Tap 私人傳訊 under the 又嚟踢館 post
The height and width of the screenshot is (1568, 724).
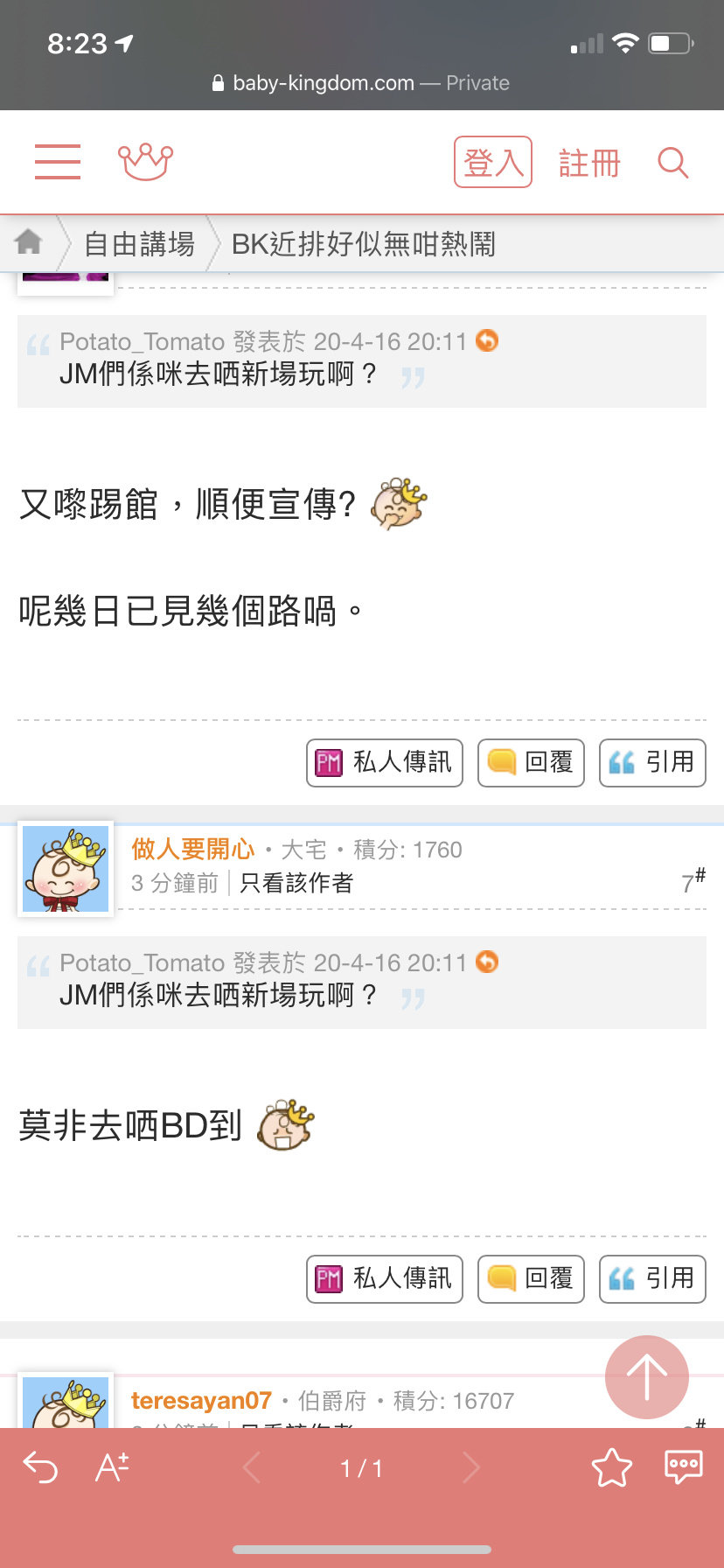385,763
